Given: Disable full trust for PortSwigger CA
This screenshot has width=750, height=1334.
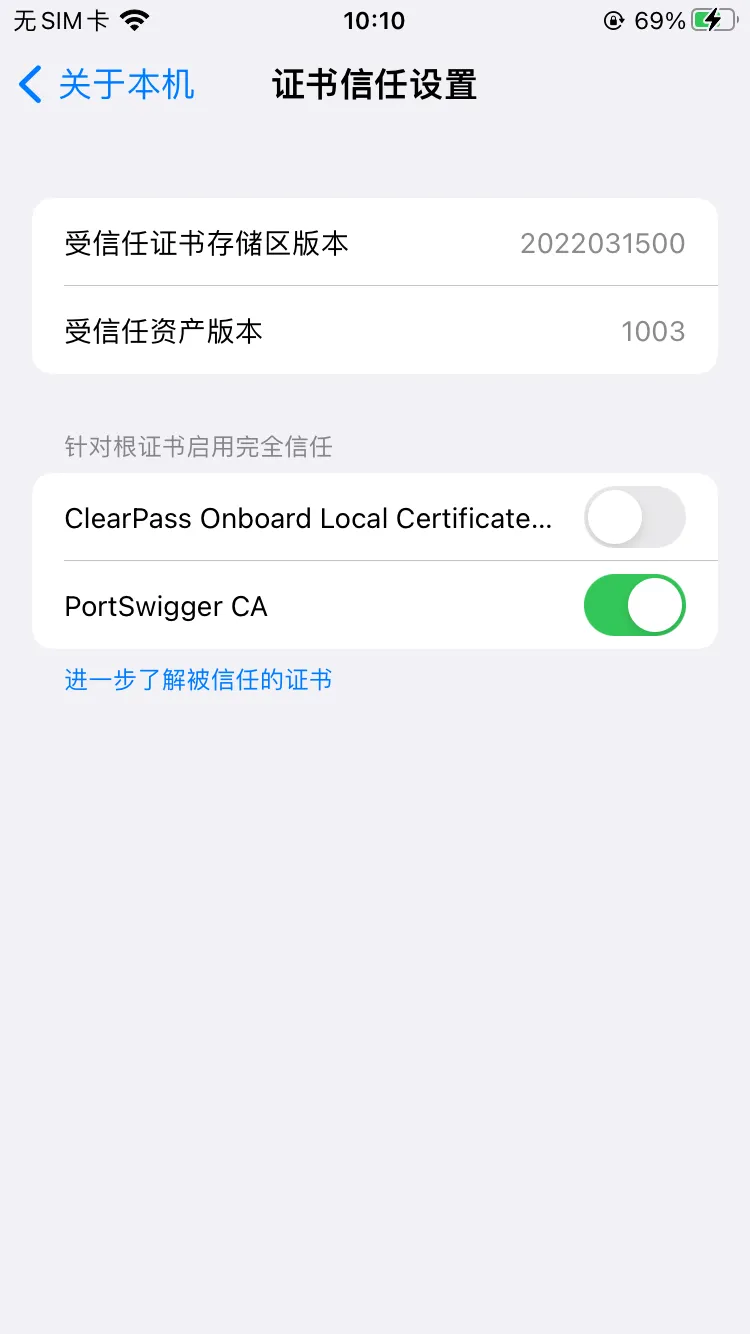Looking at the screenshot, I should point(635,605).
